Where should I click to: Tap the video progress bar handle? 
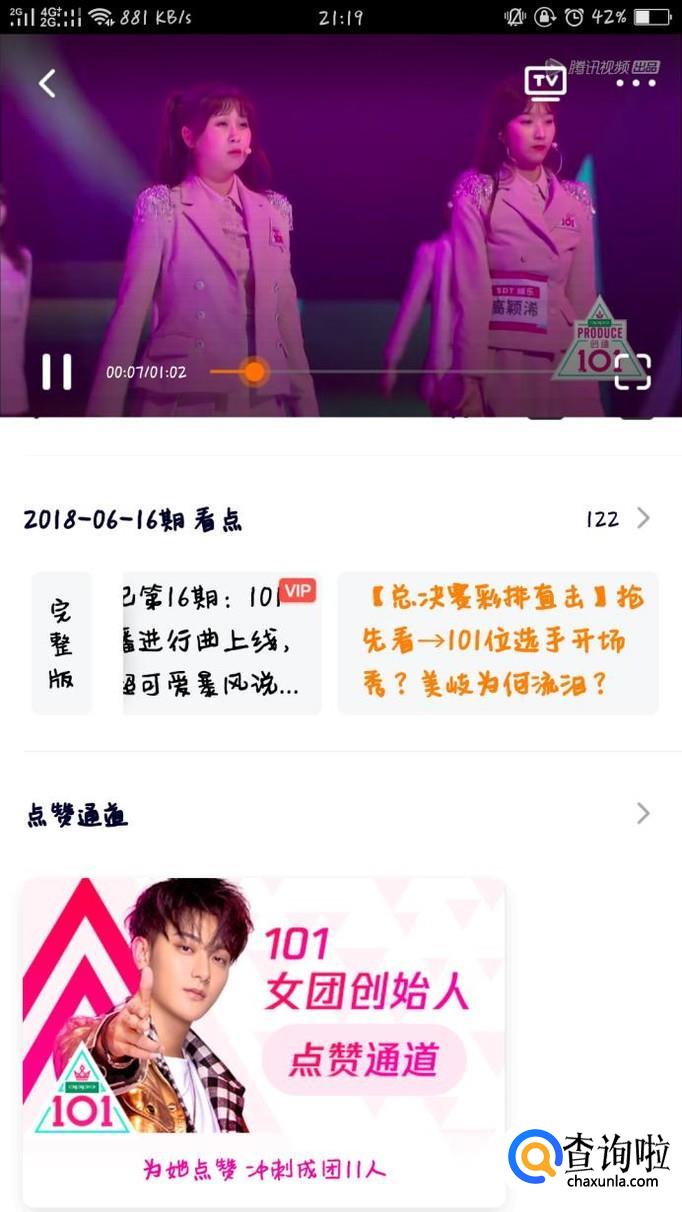tap(255, 372)
